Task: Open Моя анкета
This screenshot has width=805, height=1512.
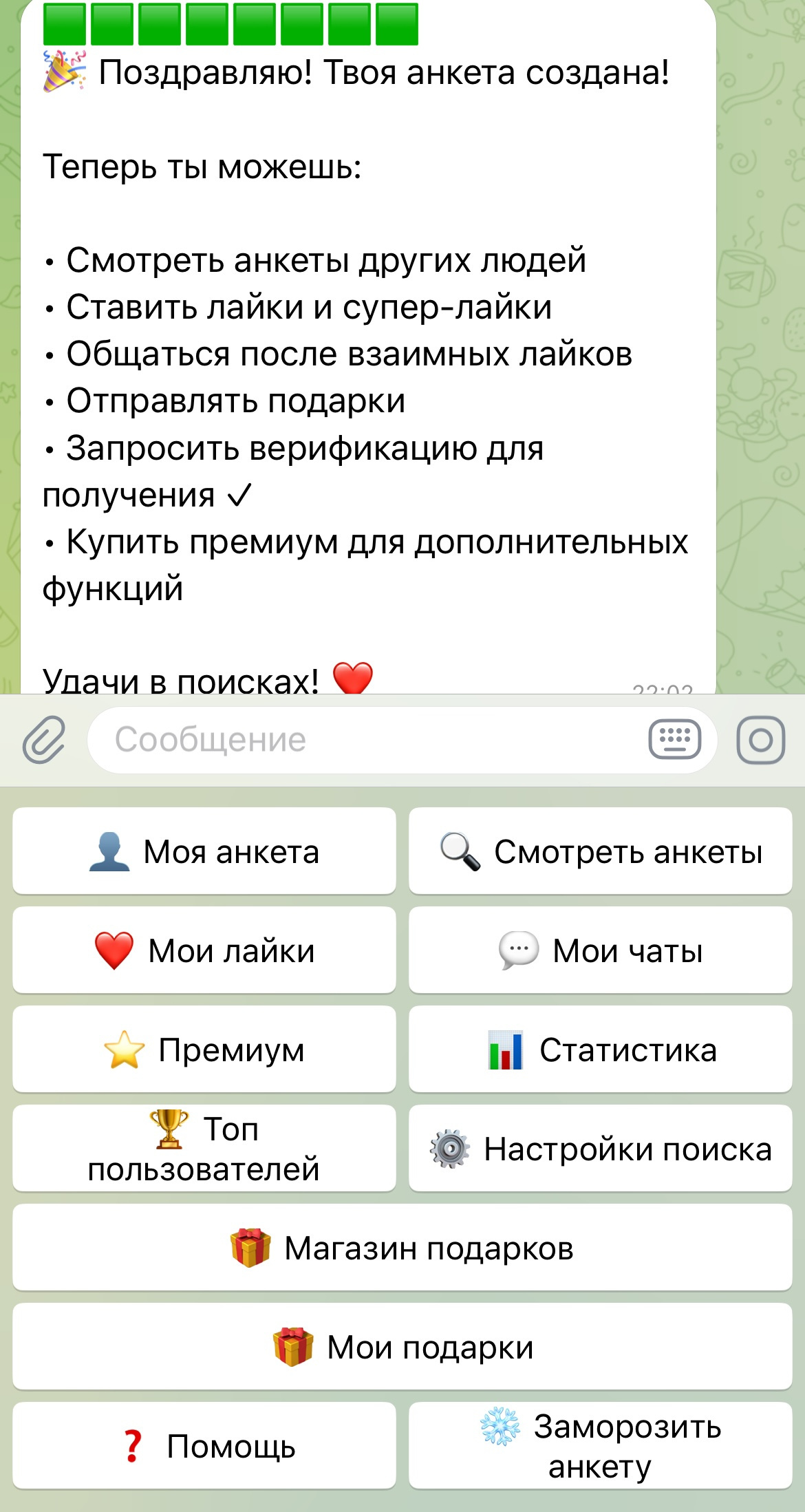Action: pos(204,851)
